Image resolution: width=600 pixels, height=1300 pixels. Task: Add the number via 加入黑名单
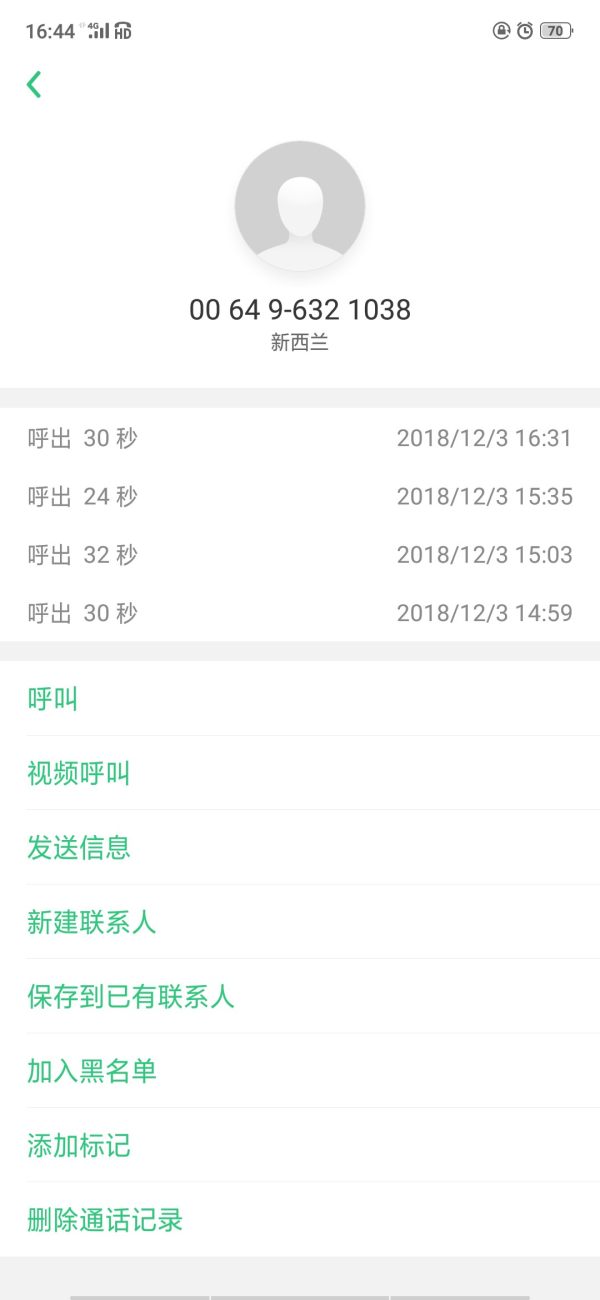92,1071
